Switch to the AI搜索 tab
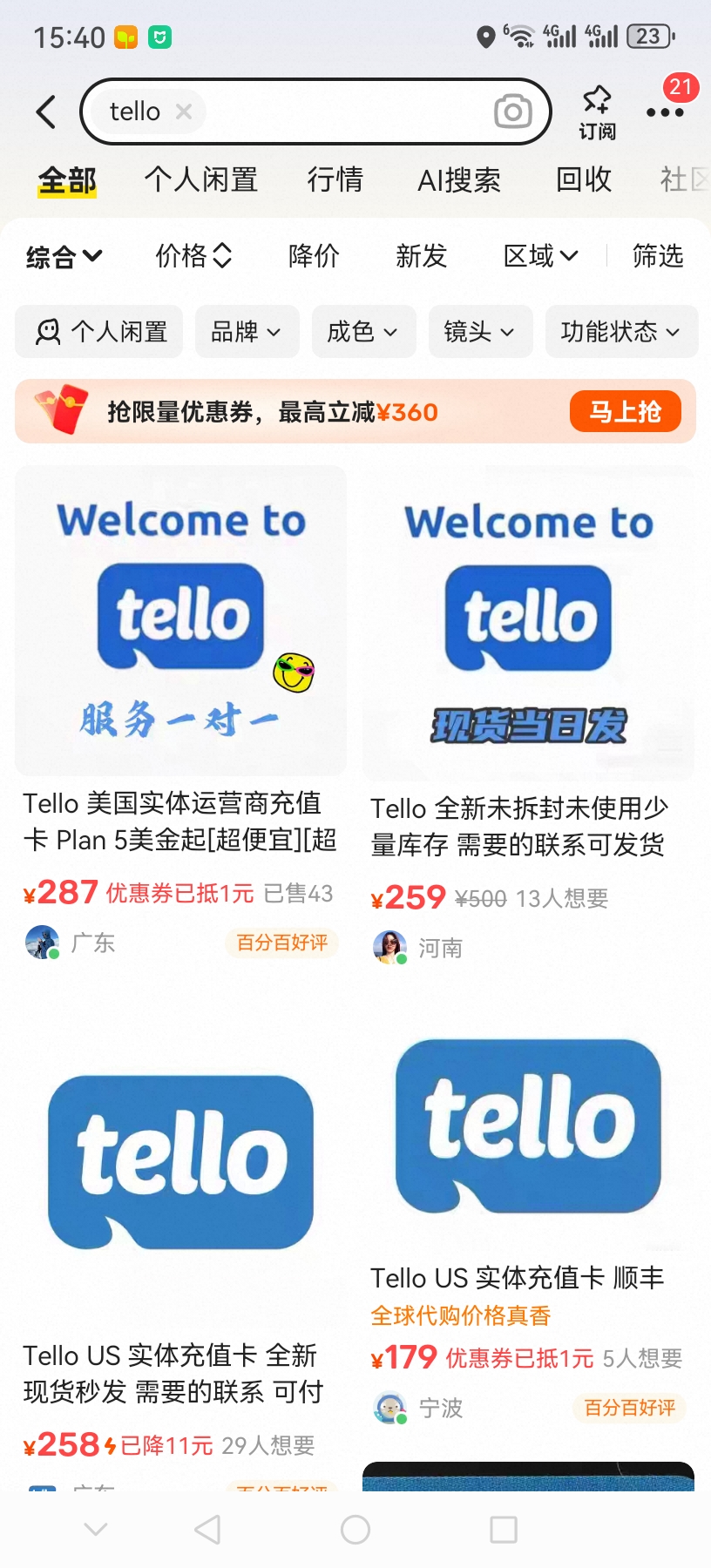The image size is (711, 1568). coord(458,180)
